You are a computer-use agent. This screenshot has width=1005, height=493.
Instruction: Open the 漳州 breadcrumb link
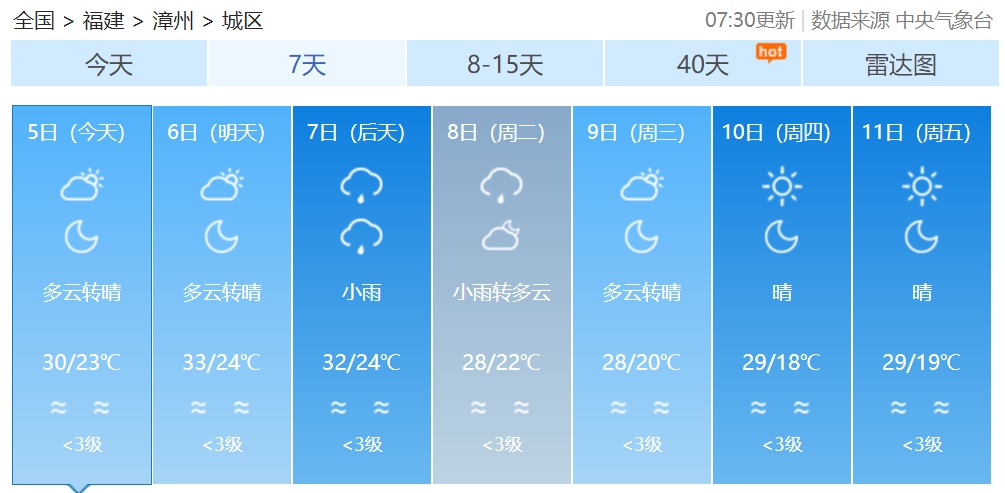173,20
